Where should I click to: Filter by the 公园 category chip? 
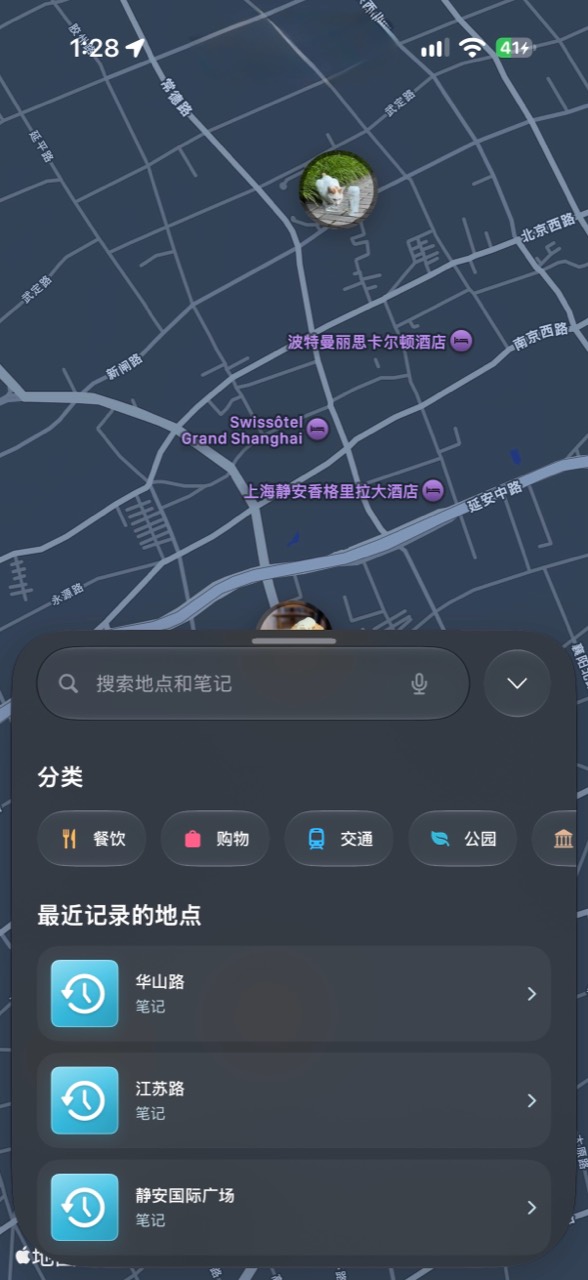(463, 838)
